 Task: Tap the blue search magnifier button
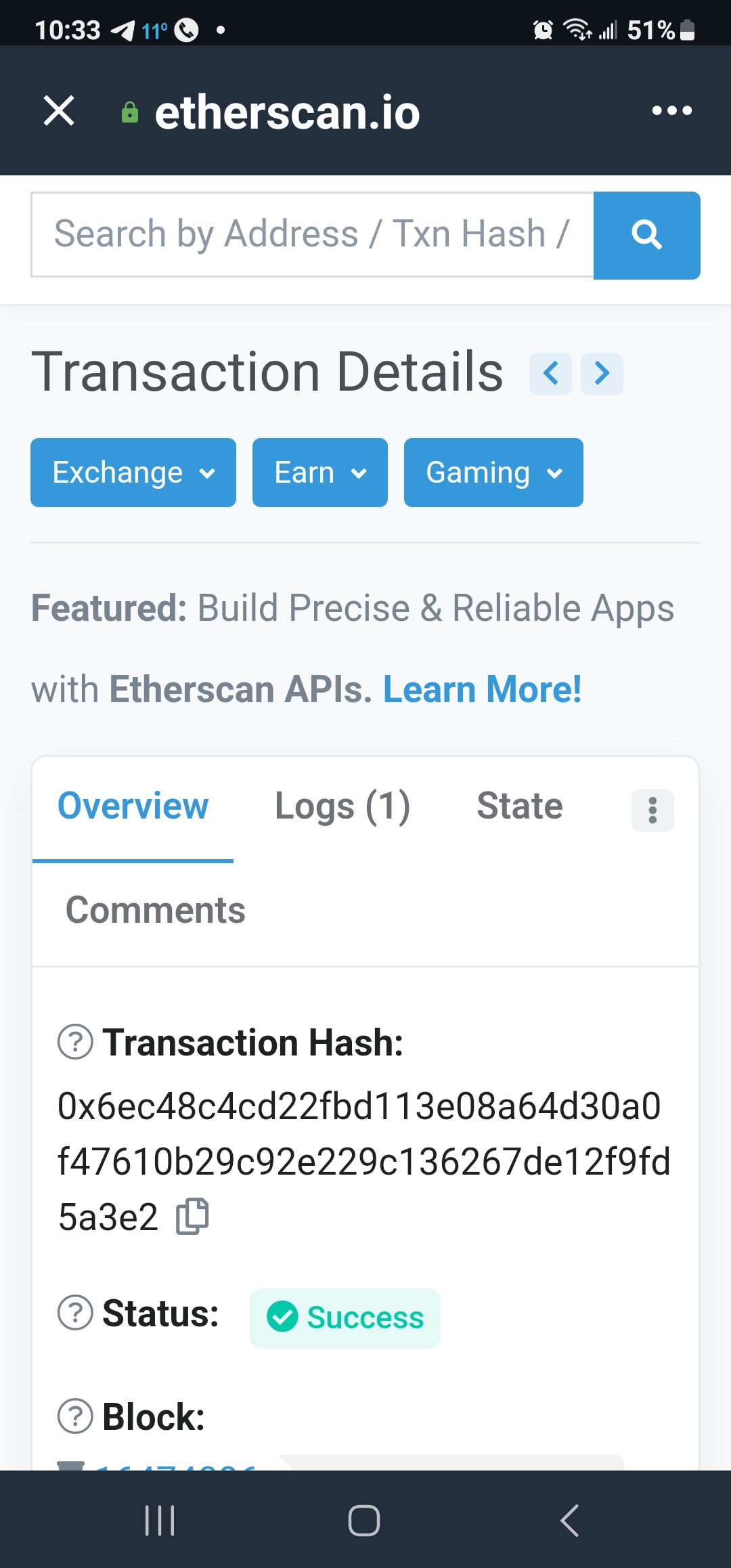pyautogui.click(x=647, y=235)
